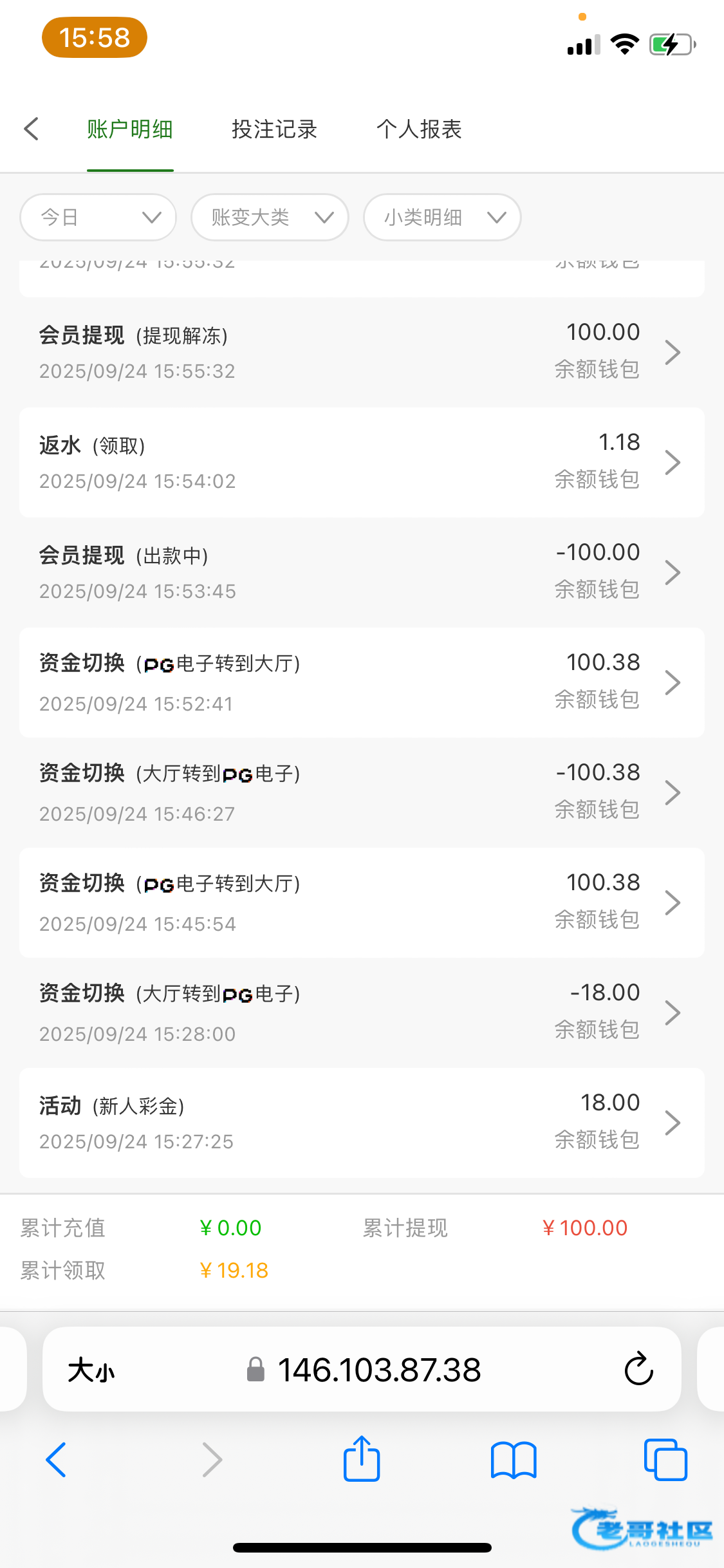Viewport: 724px width, 1568px height.
Task: Go back using the top-left arrow
Action: coord(32,129)
